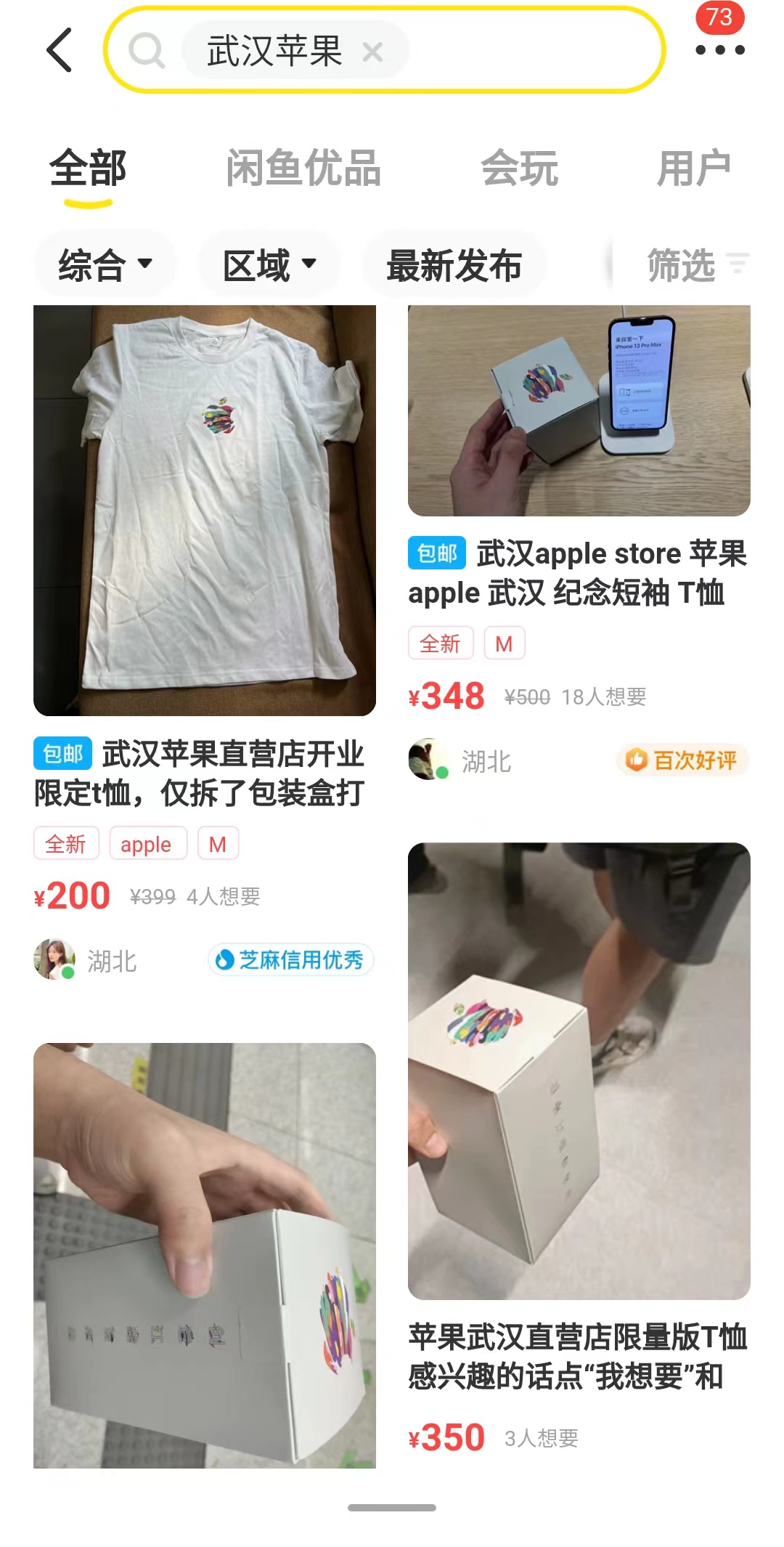The width and height of the screenshot is (784, 1547).
Task: Select the 全部 tab
Action: pyautogui.click(x=88, y=168)
